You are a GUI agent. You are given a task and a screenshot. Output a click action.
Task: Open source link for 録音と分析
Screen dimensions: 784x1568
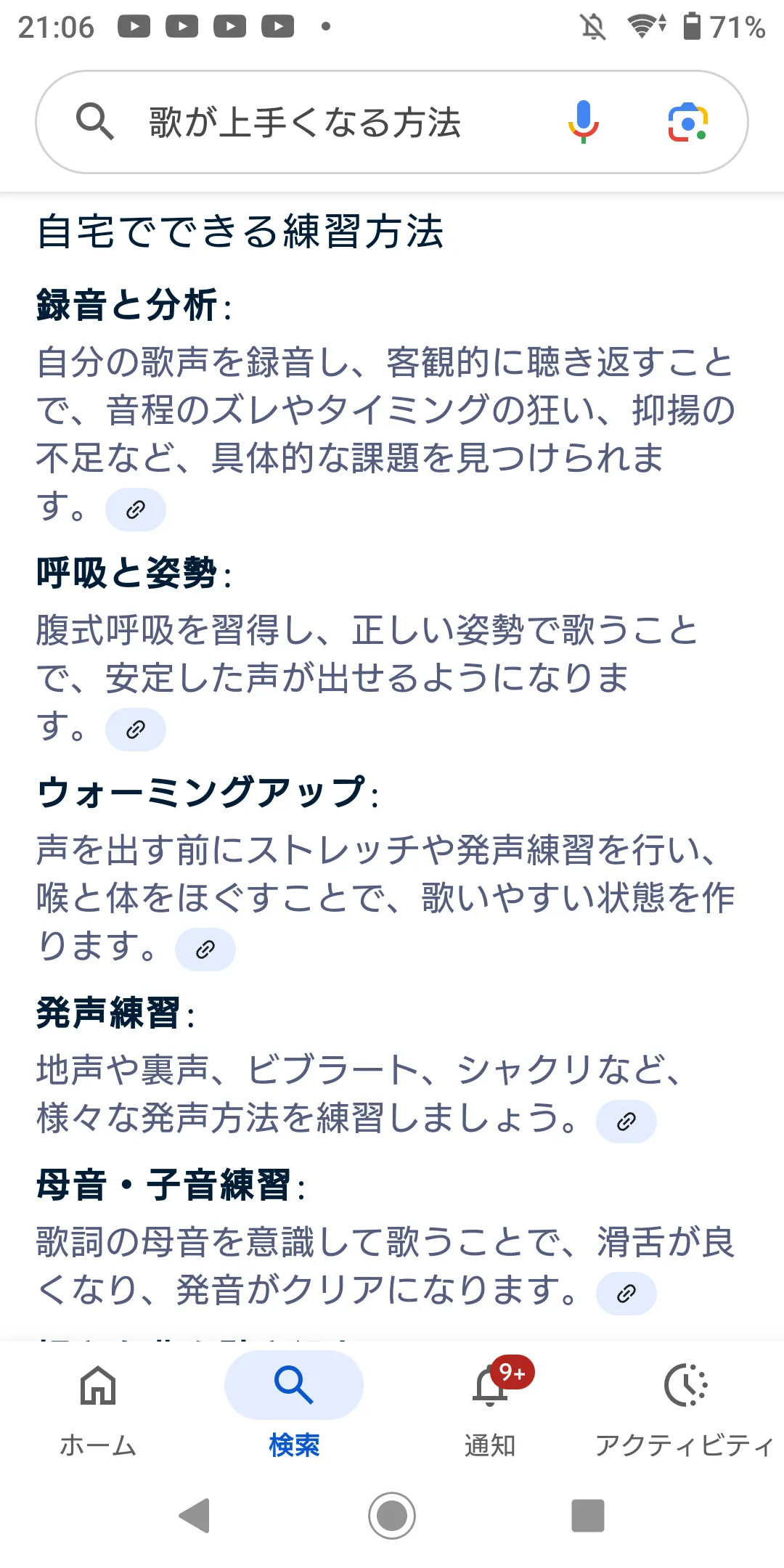pyautogui.click(x=136, y=510)
